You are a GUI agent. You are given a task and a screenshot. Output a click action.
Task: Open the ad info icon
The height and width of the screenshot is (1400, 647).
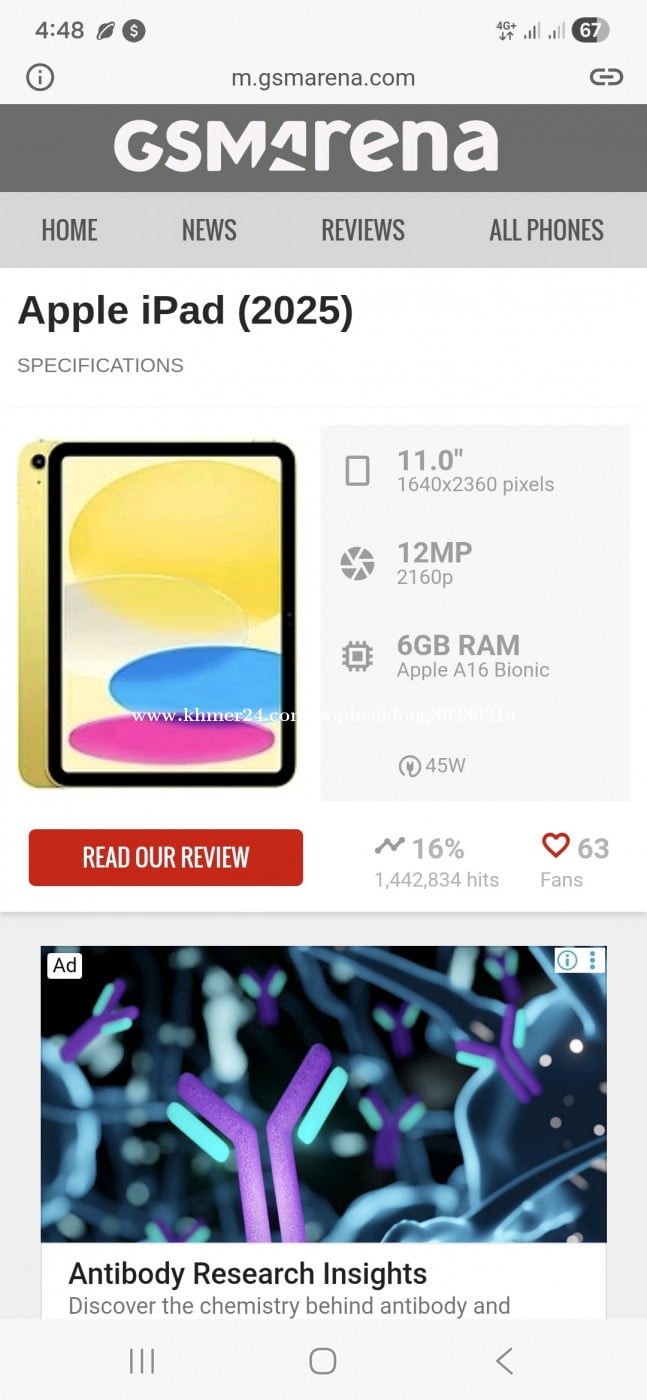(x=567, y=961)
